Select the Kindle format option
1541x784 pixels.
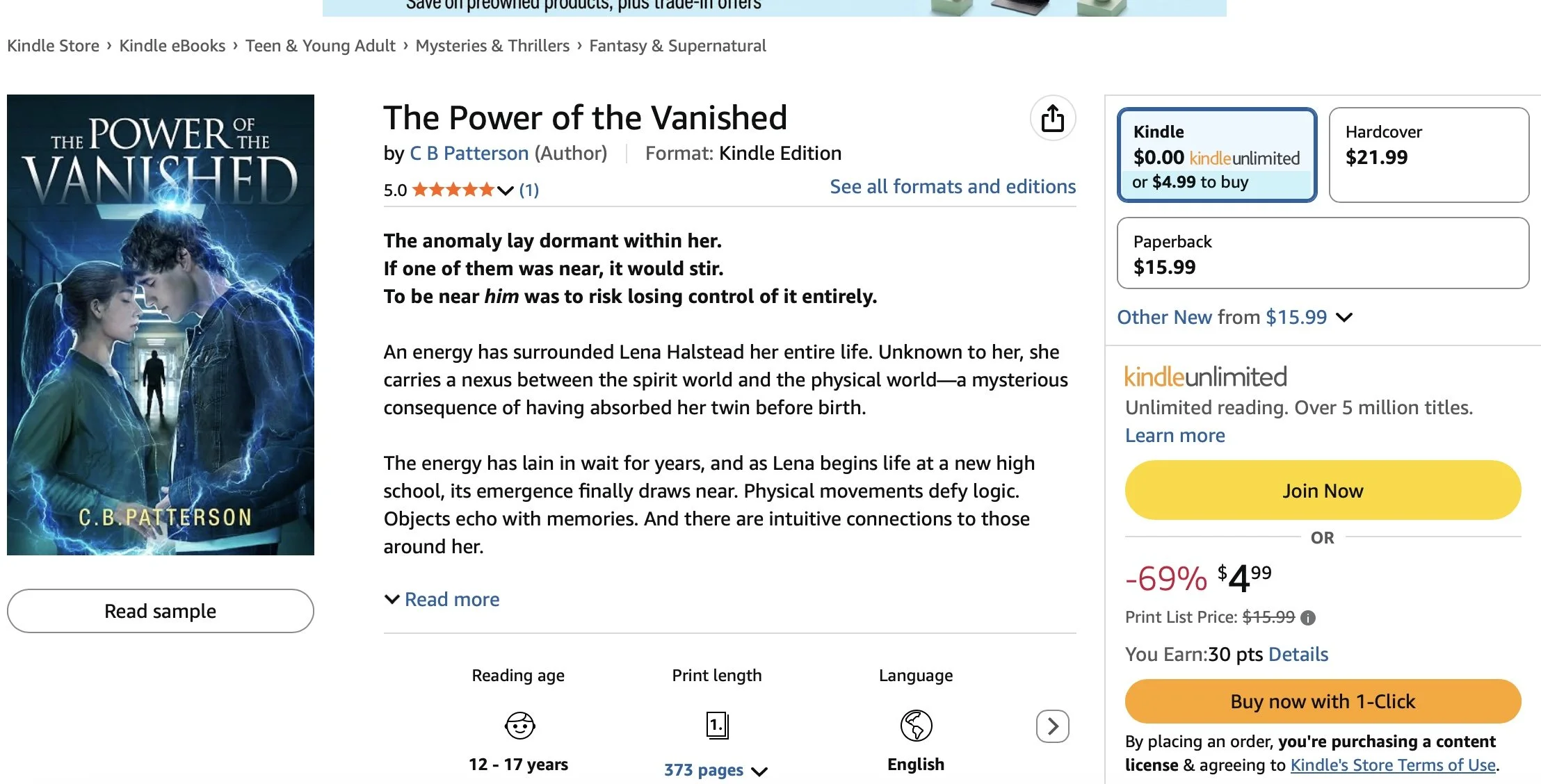pyautogui.click(x=1217, y=155)
